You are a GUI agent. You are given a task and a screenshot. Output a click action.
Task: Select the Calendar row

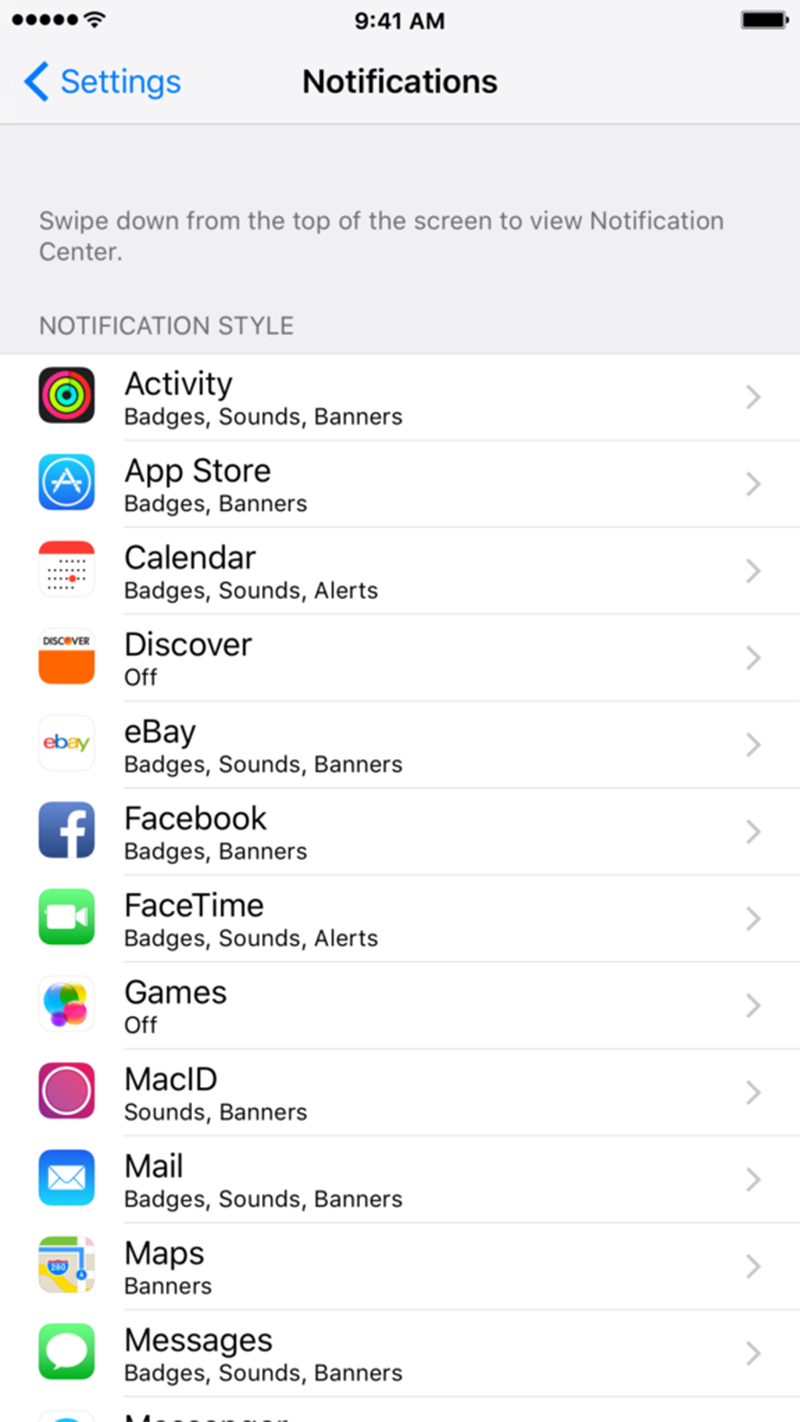[400, 571]
